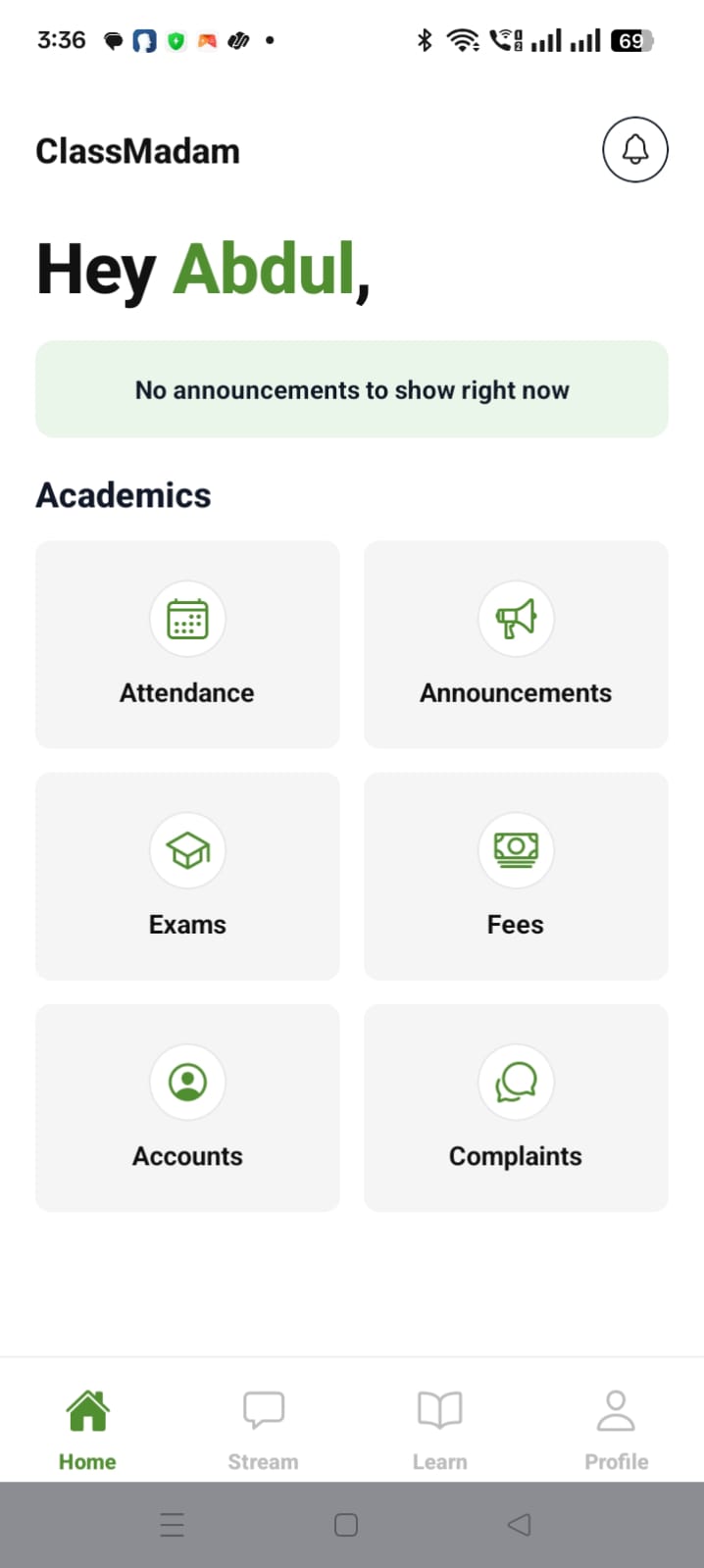Switch to the Learn tab
Screen dimensions: 704x1568
coord(439,1430)
